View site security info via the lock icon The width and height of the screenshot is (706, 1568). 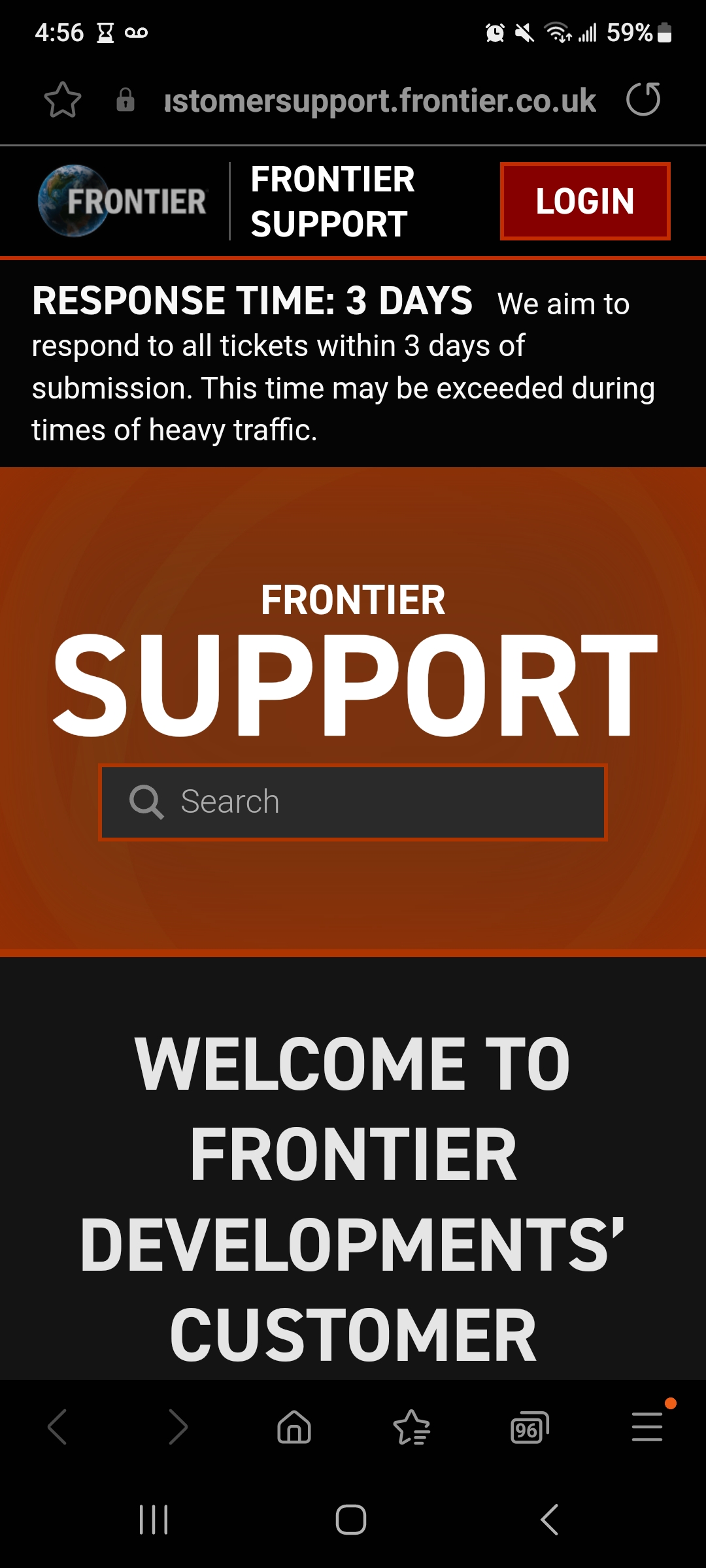(x=126, y=101)
